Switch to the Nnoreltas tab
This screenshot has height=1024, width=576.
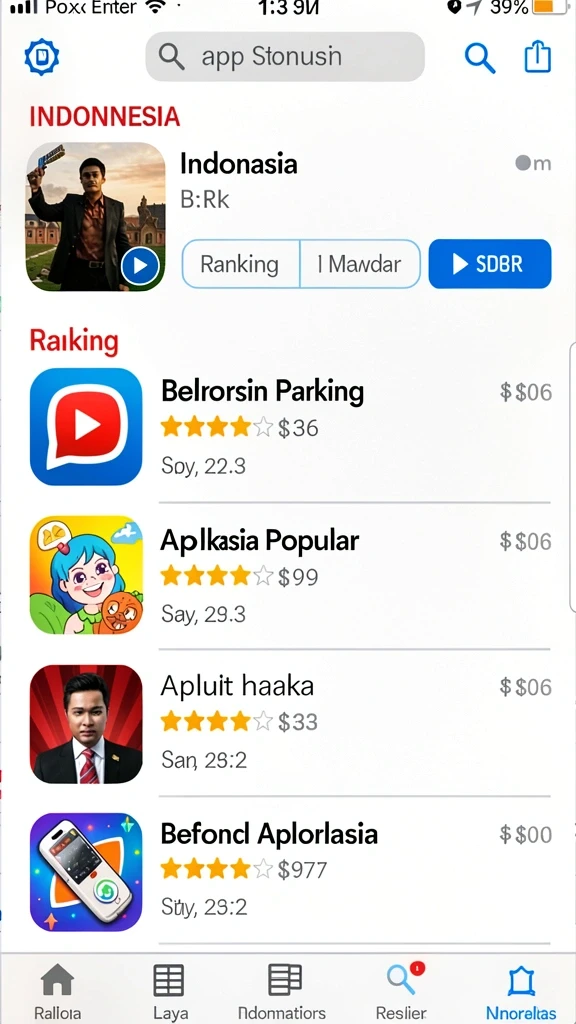click(x=520, y=991)
